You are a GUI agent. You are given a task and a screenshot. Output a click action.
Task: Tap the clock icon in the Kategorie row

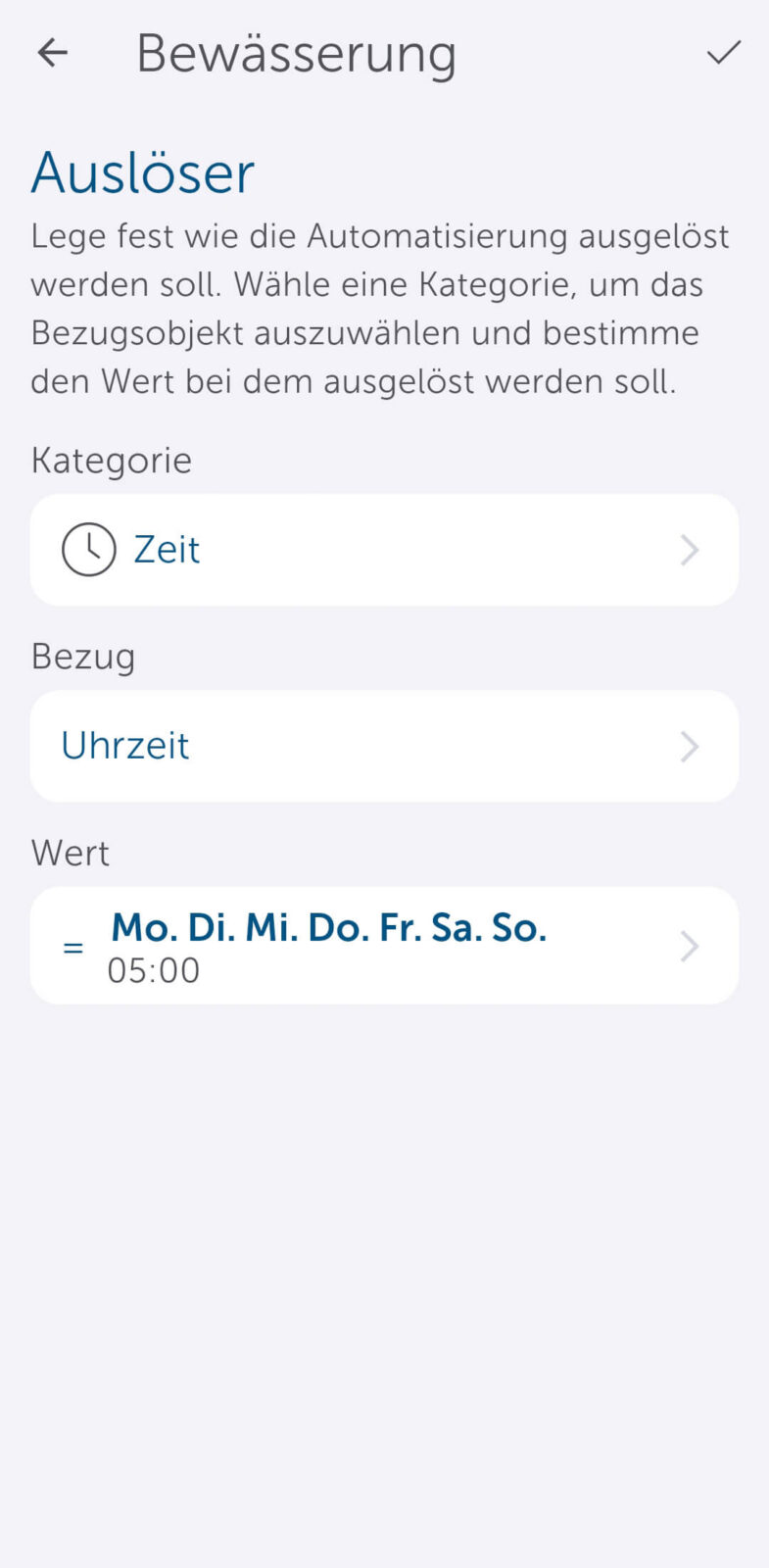tap(88, 549)
